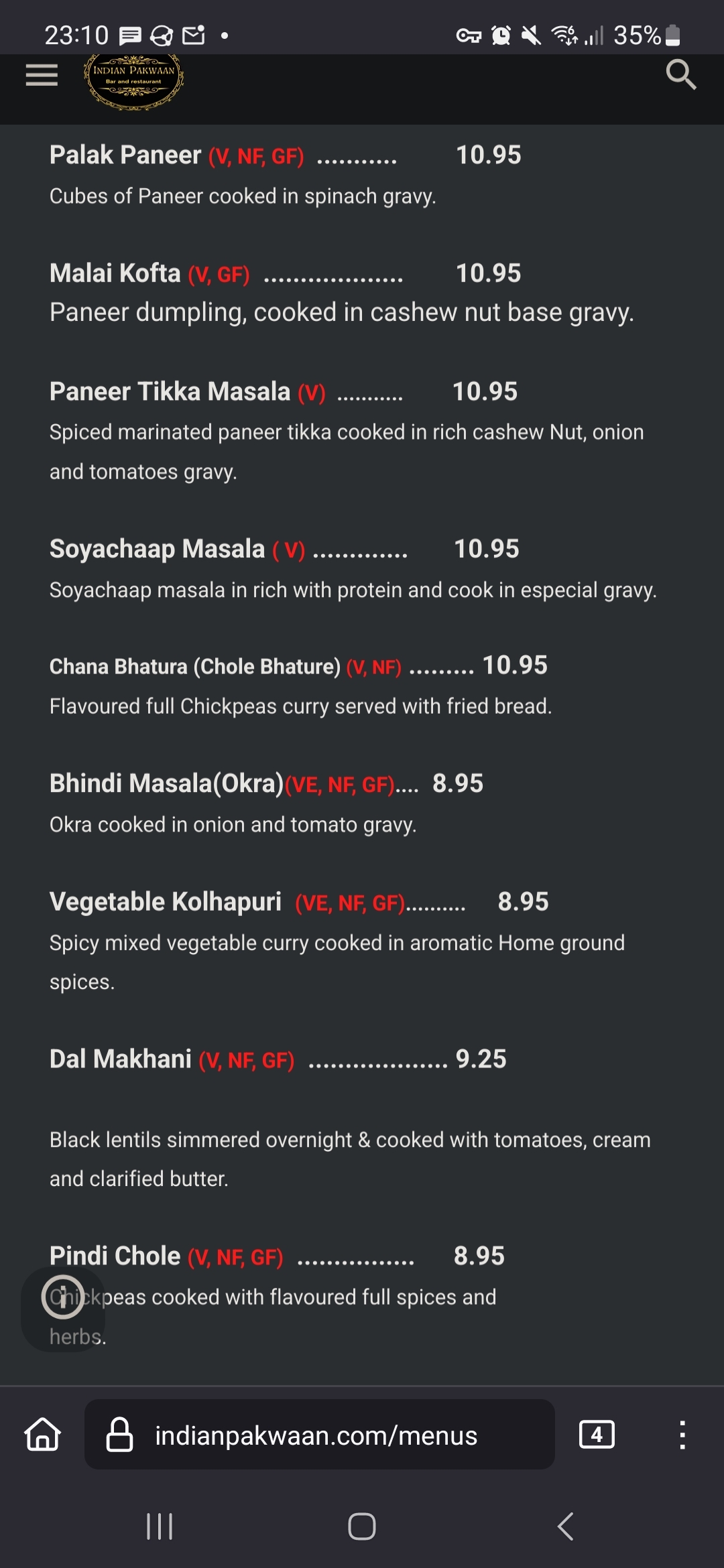Screen dimensions: 724x1568
Task: Open the browser three-dot overflow menu
Action: click(682, 1435)
